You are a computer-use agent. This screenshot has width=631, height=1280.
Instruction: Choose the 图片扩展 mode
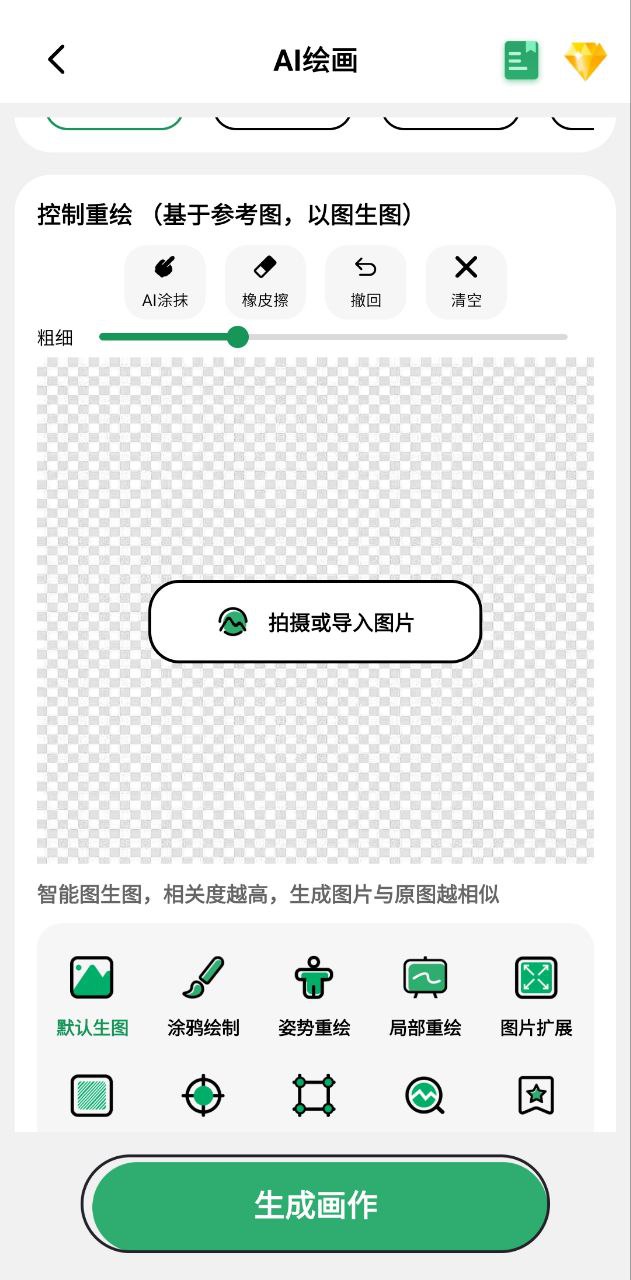click(536, 995)
